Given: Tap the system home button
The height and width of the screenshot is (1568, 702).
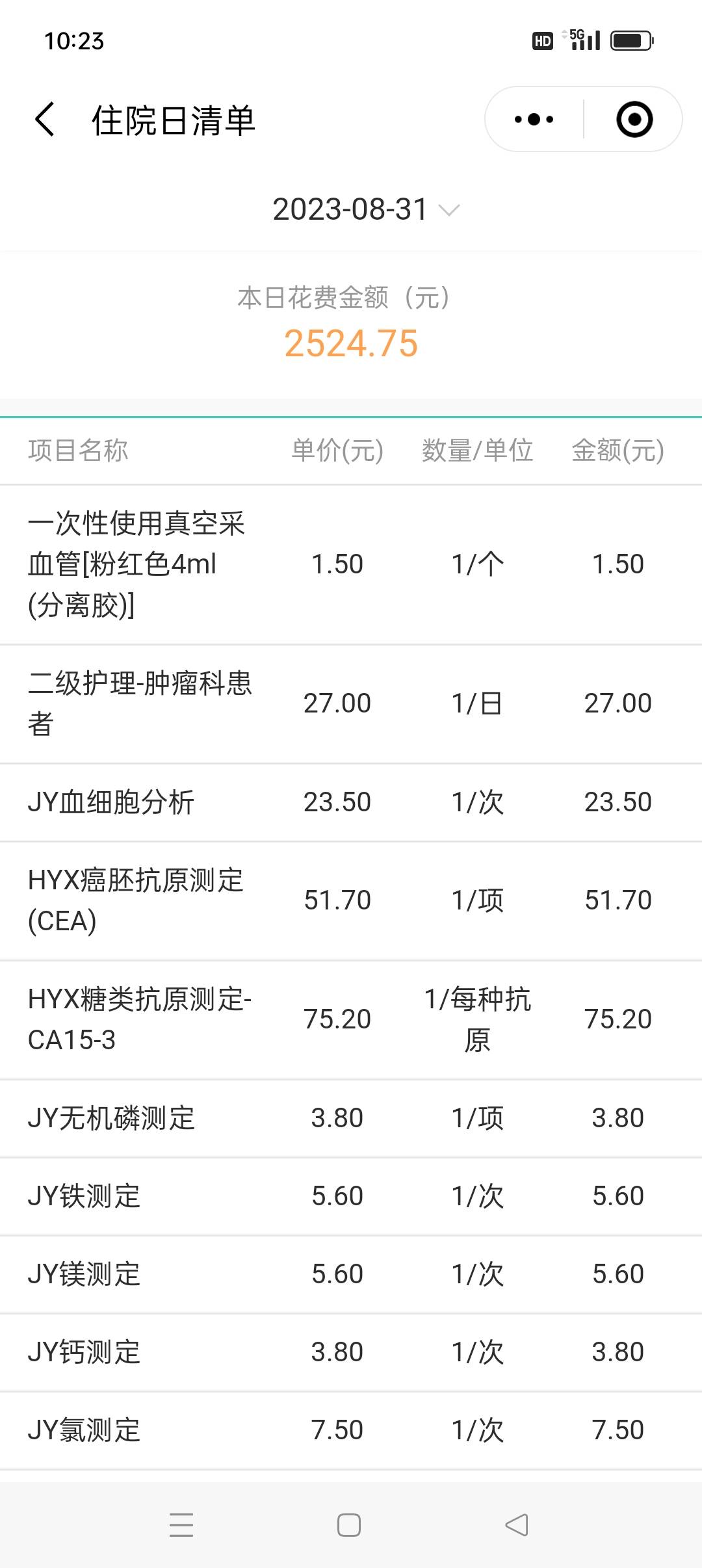Looking at the screenshot, I should [x=349, y=1525].
